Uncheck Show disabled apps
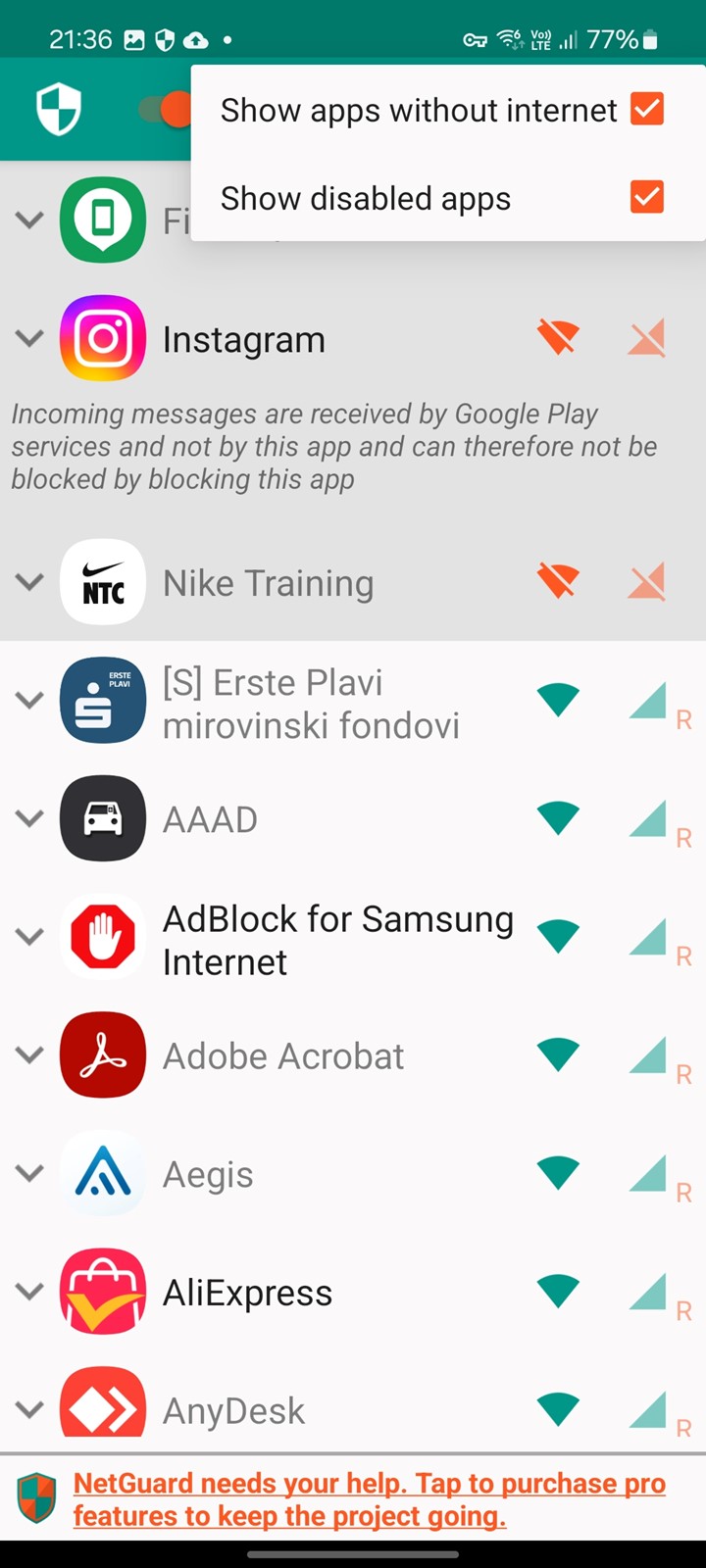Viewport: 706px width, 1568px height. click(647, 197)
